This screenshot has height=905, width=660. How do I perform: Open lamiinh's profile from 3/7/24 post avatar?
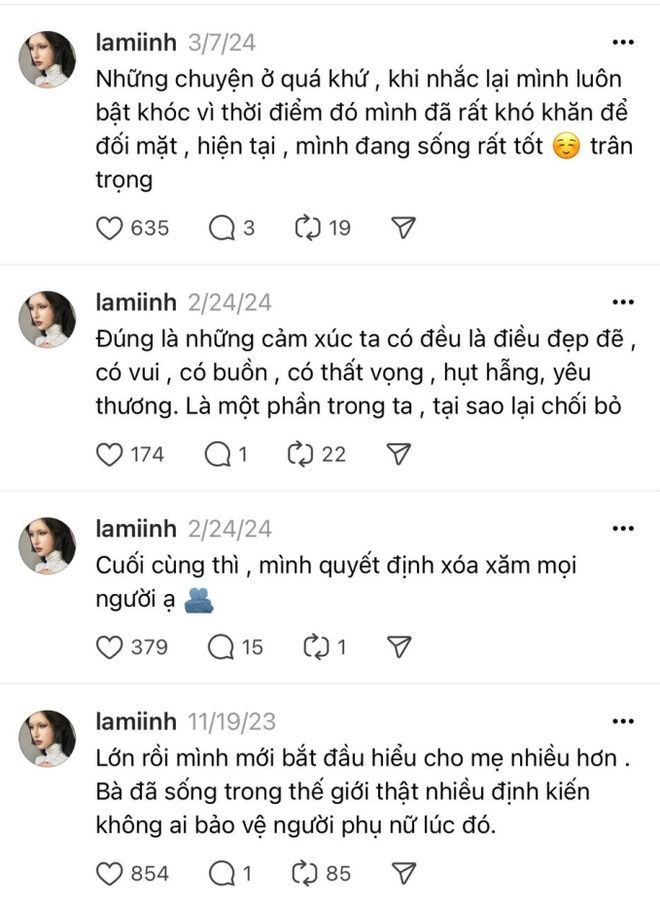coord(47,60)
